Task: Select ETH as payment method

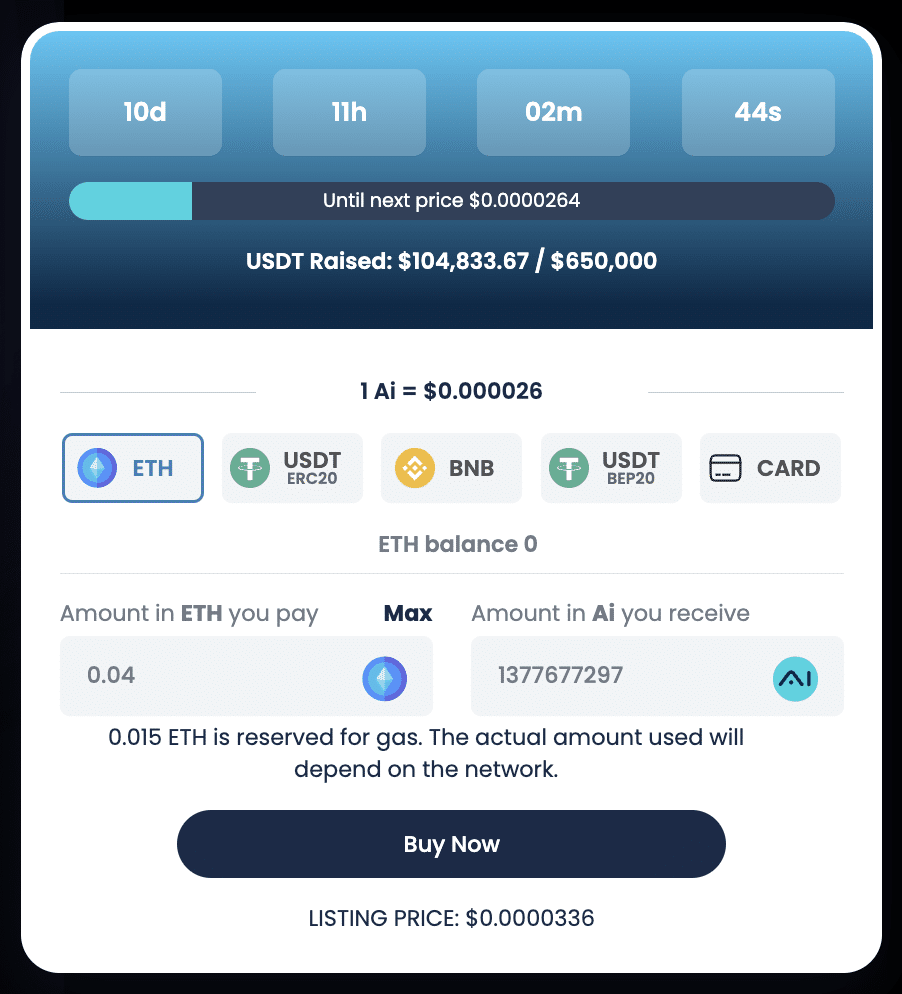Action: coord(133,468)
